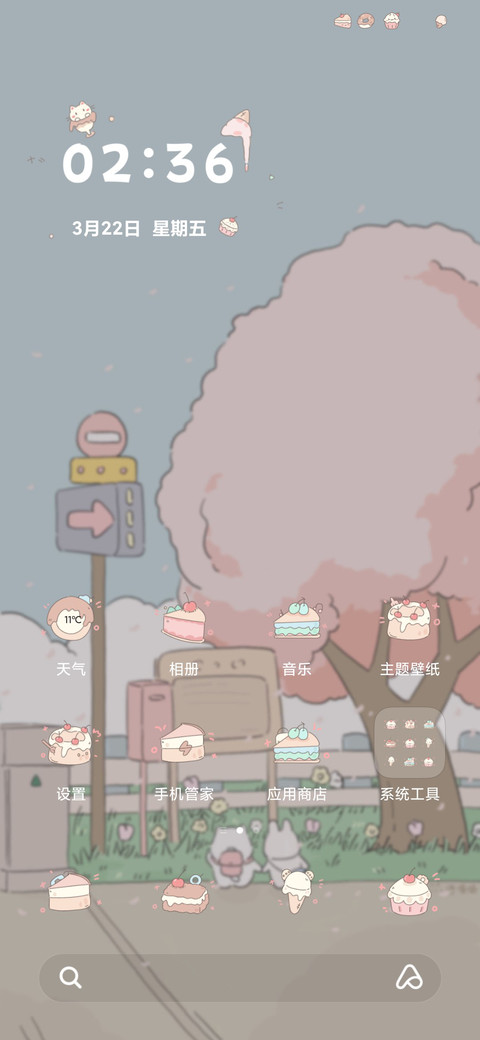This screenshot has width=480, height=1040.
Task: Open the assistant icon in the search bar
Action: [409, 978]
